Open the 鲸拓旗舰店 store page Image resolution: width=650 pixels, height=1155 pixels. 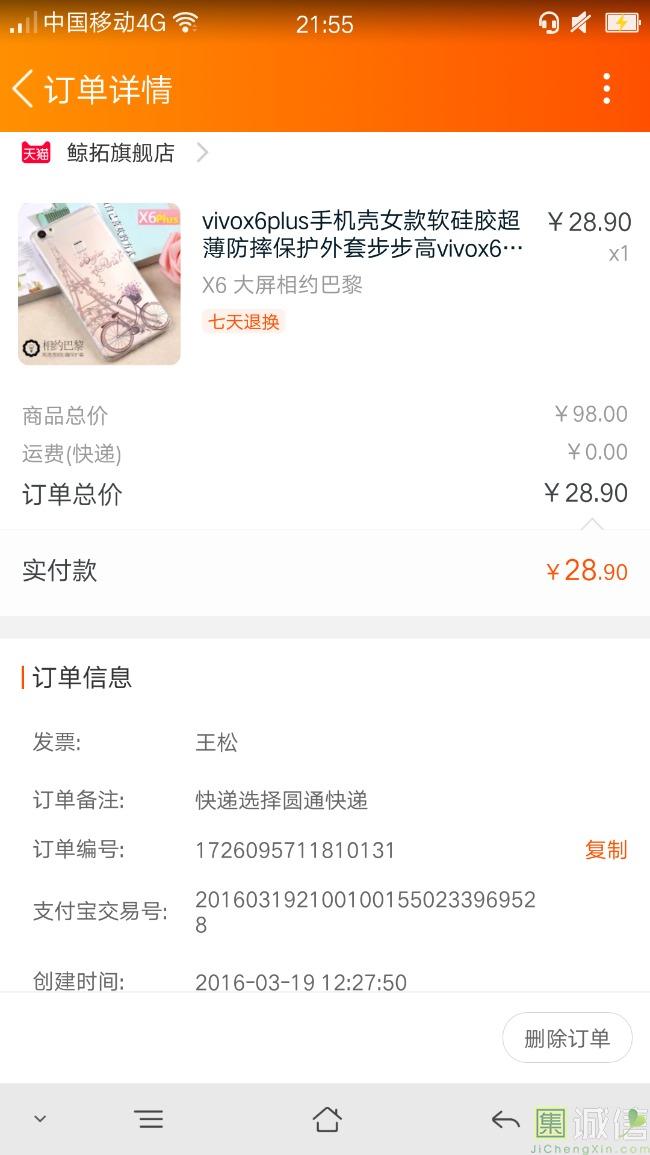point(121,153)
